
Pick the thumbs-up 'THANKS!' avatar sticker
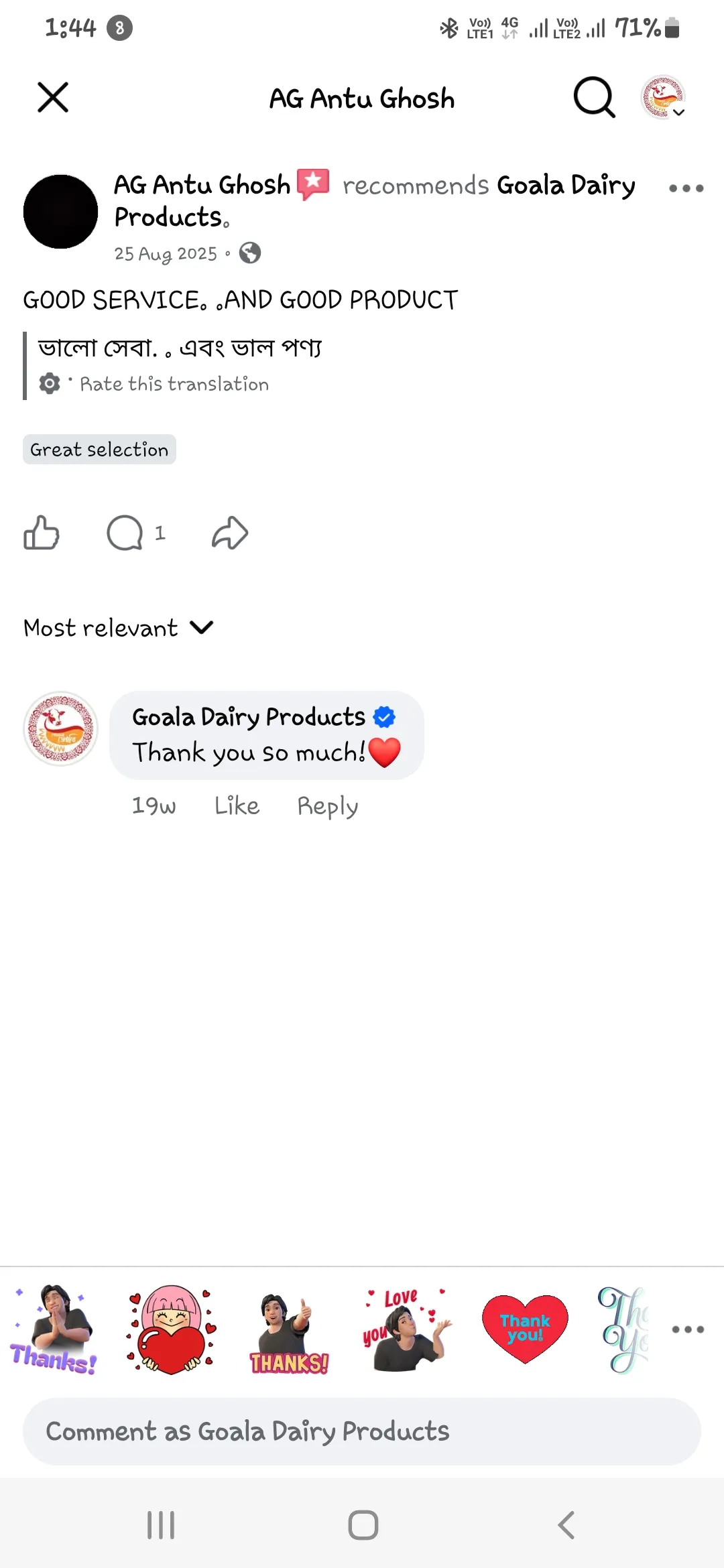click(288, 1330)
